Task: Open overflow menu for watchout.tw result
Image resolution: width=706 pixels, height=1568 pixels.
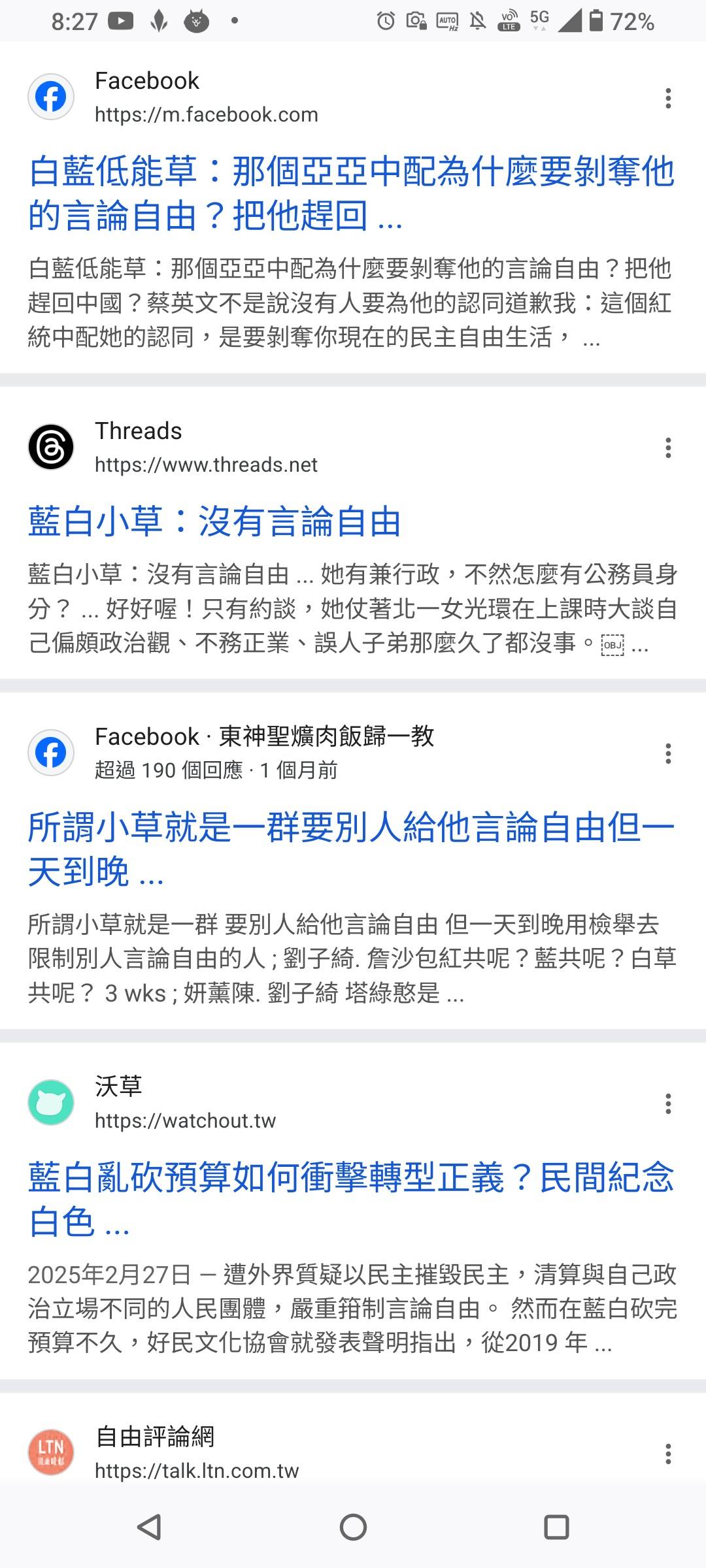Action: point(668,1104)
